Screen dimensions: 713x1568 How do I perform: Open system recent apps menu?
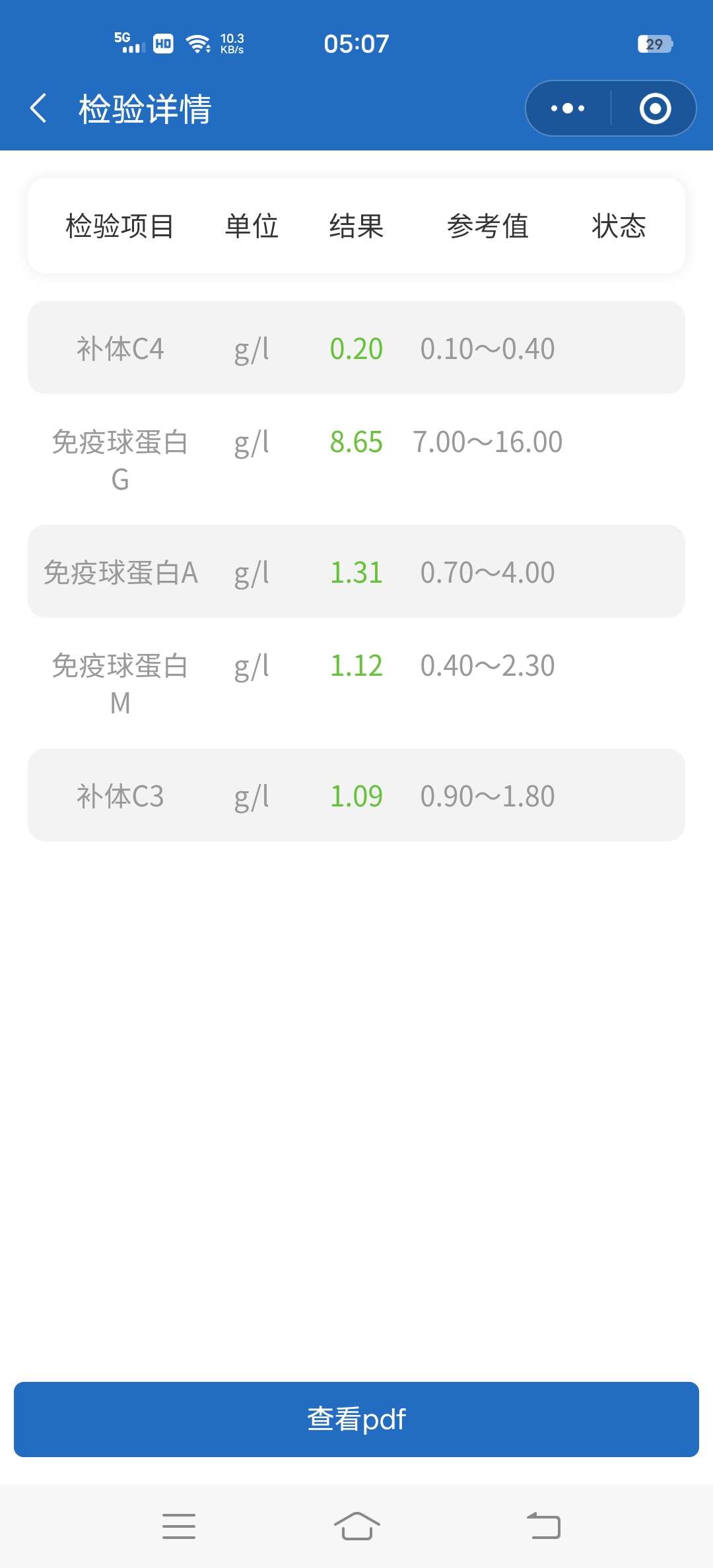pos(179,1526)
